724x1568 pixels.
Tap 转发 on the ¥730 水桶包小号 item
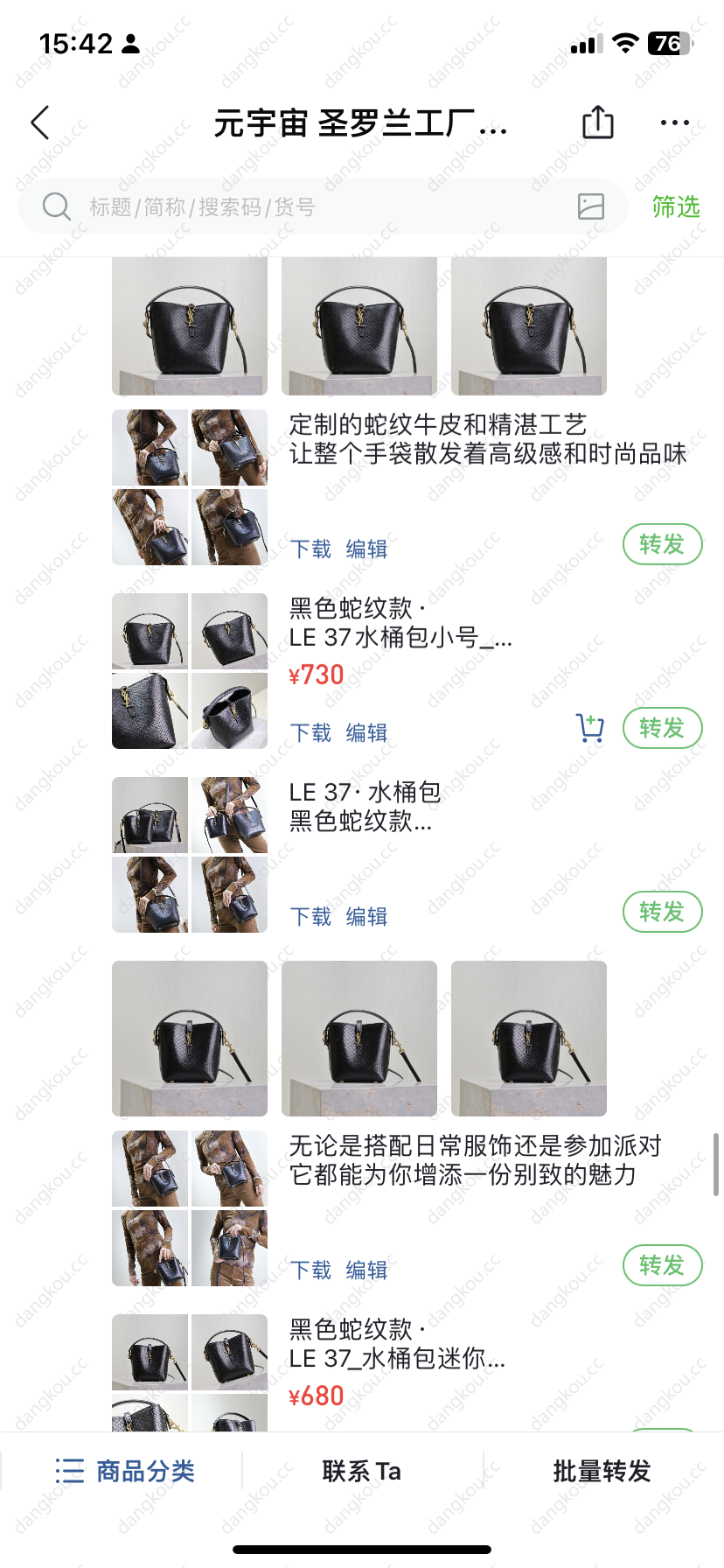pos(662,728)
